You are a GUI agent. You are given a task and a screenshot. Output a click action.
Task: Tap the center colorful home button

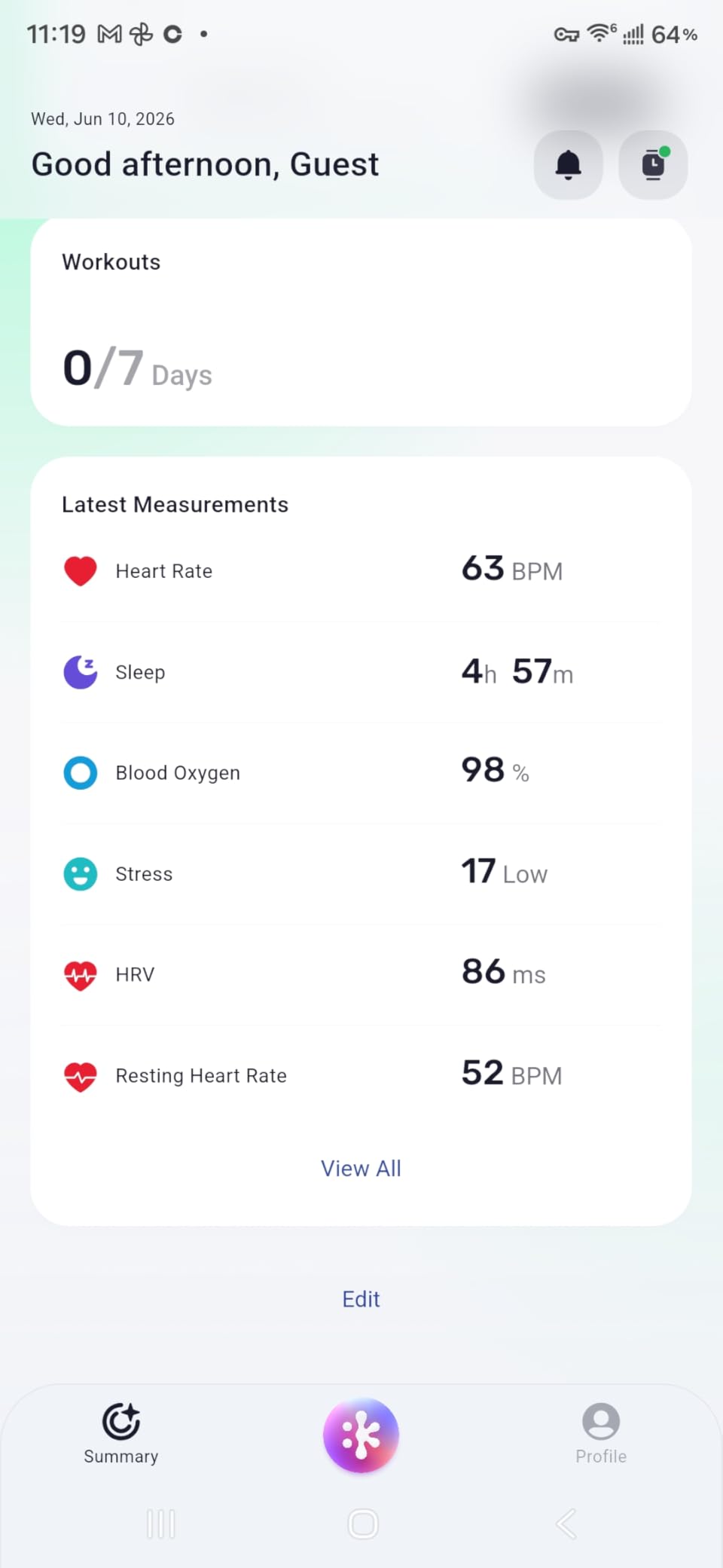[361, 1435]
